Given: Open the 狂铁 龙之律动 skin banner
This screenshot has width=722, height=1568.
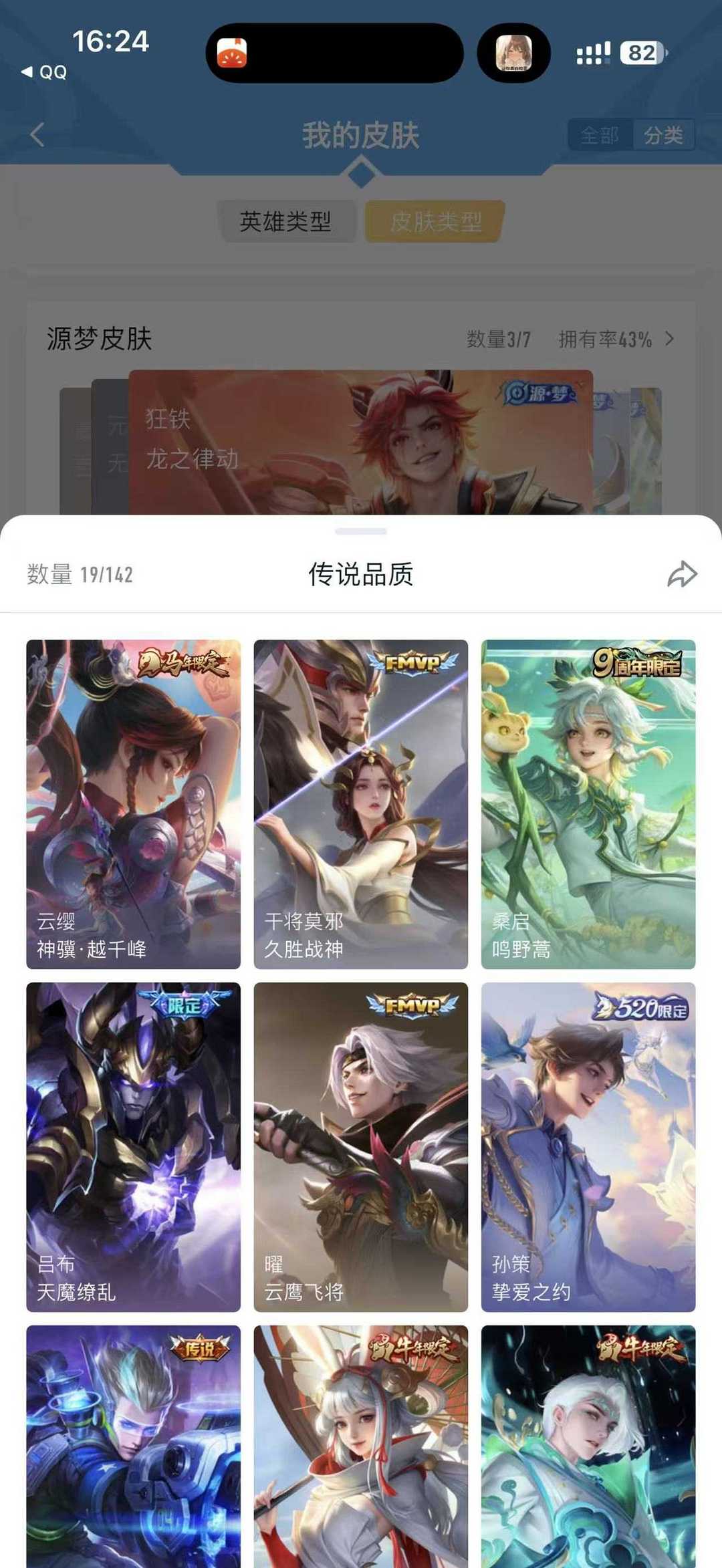Looking at the screenshot, I should pyautogui.click(x=360, y=442).
